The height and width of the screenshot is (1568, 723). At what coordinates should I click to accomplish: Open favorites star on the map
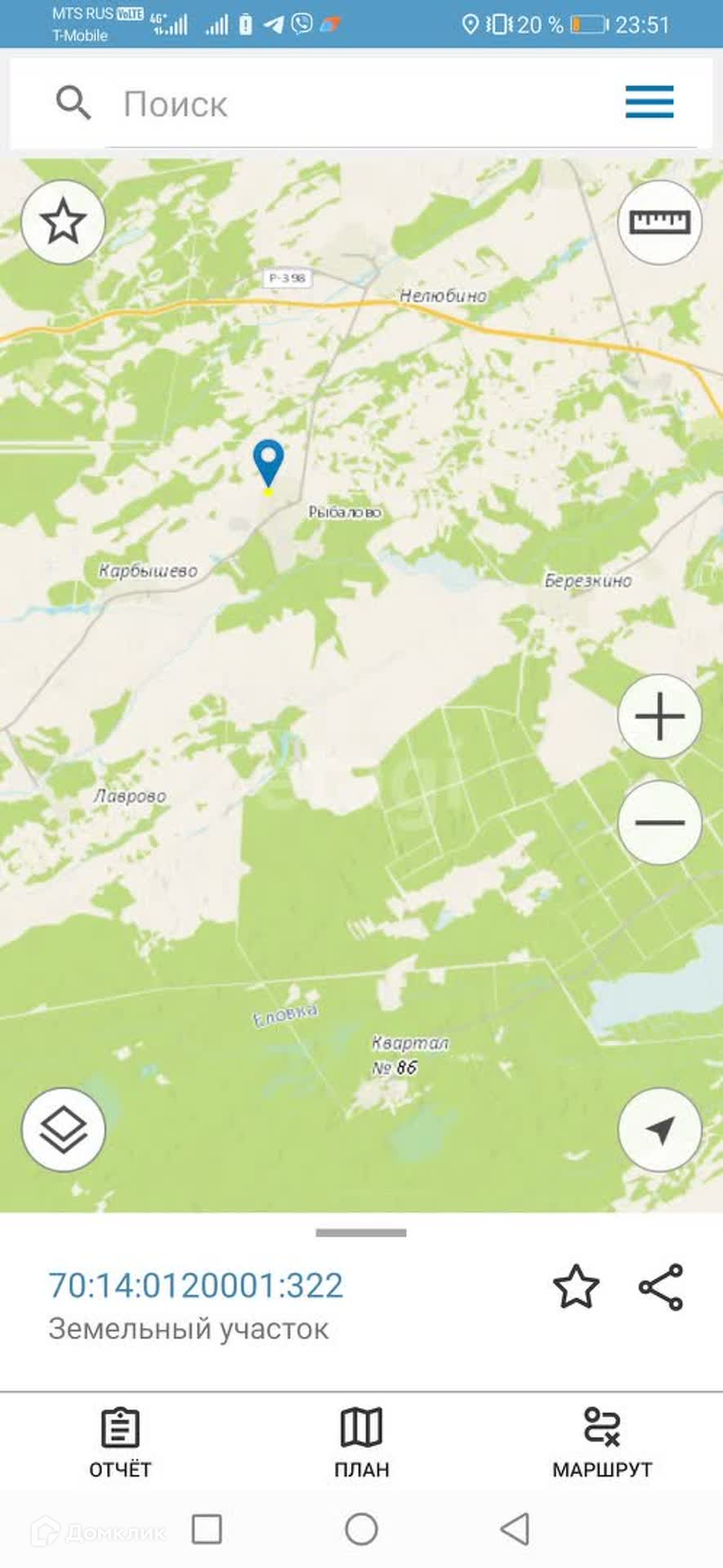[63, 222]
